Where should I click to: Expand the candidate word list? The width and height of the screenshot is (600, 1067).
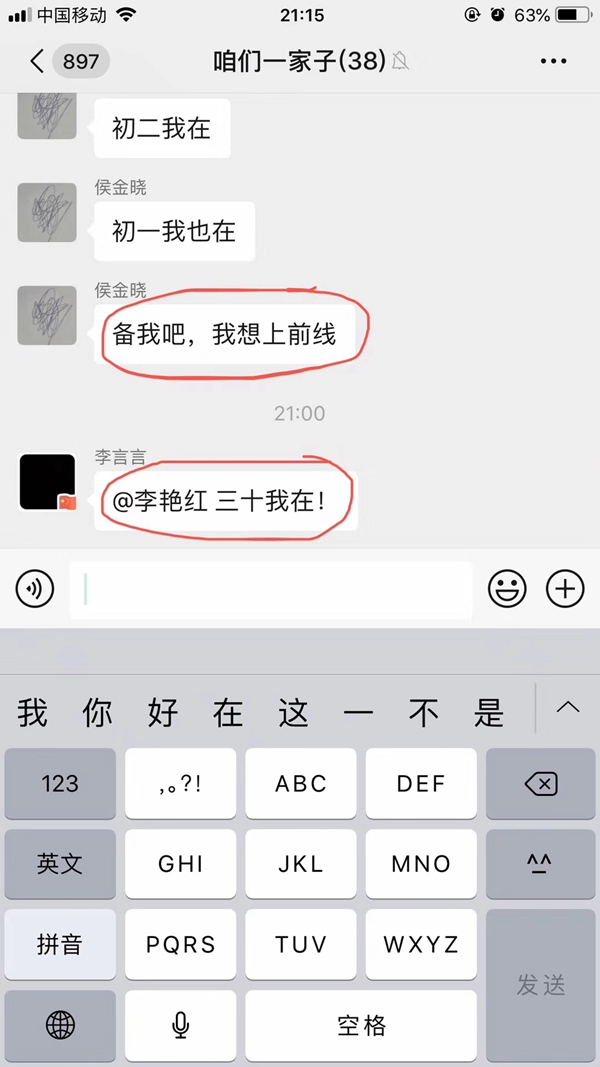point(567,709)
